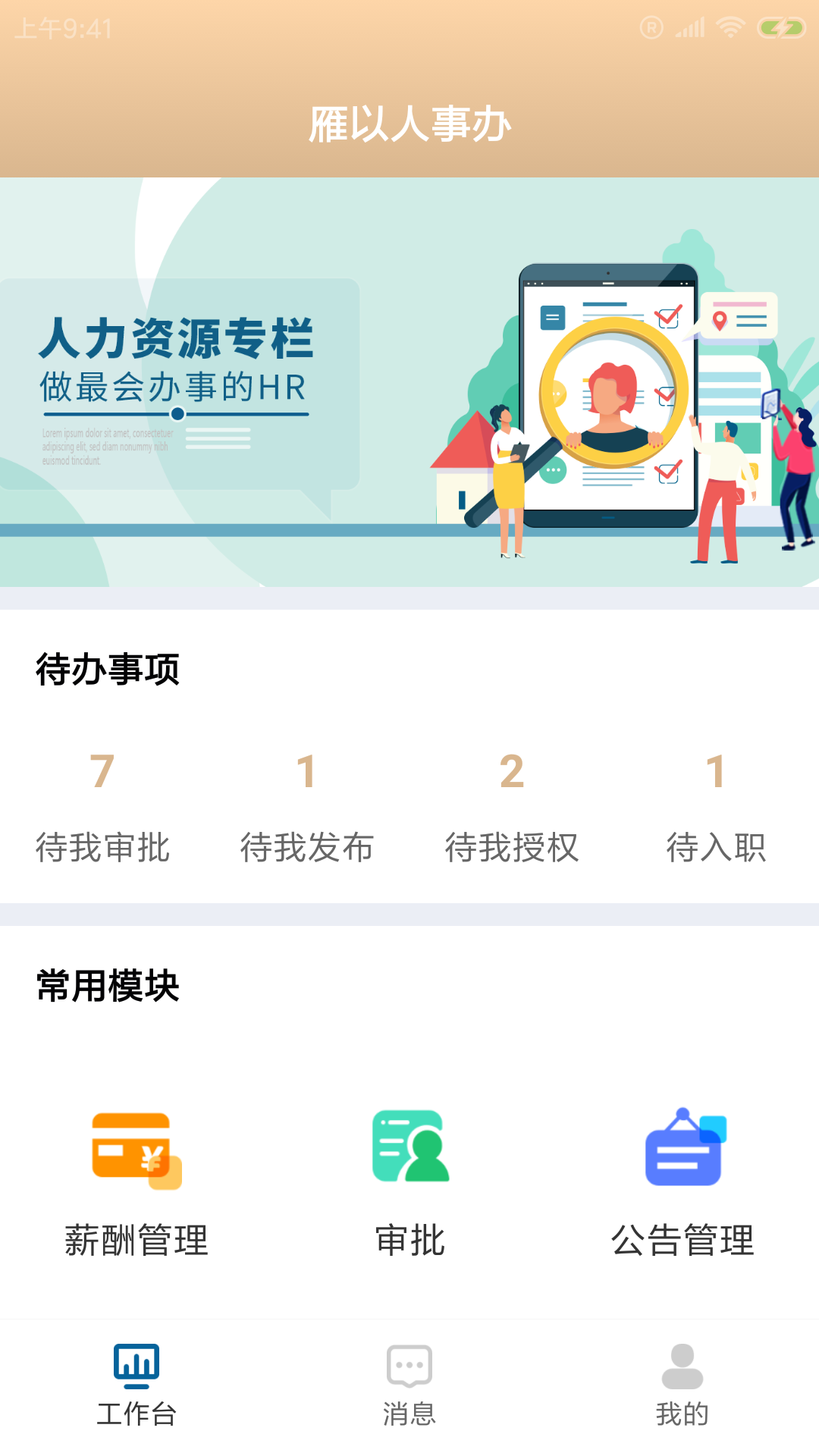Open the 待入职 onboarding list
This screenshot has height=1456, width=819.
click(x=716, y=808)
